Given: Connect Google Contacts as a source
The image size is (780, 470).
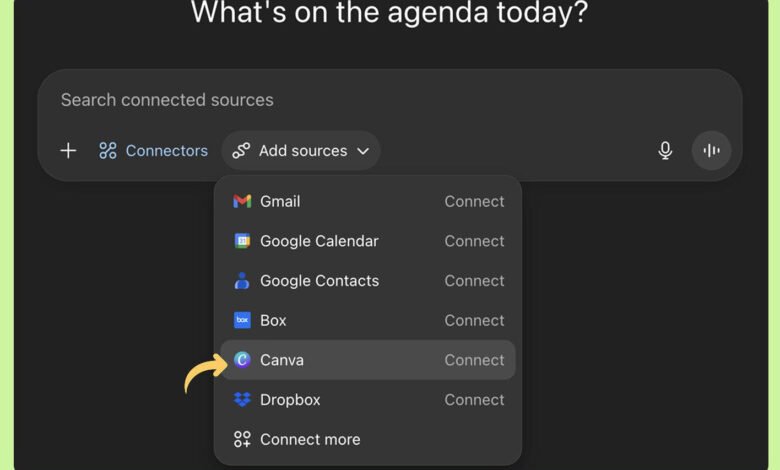Looking at the screenshot, I should (x=474, y=281).
